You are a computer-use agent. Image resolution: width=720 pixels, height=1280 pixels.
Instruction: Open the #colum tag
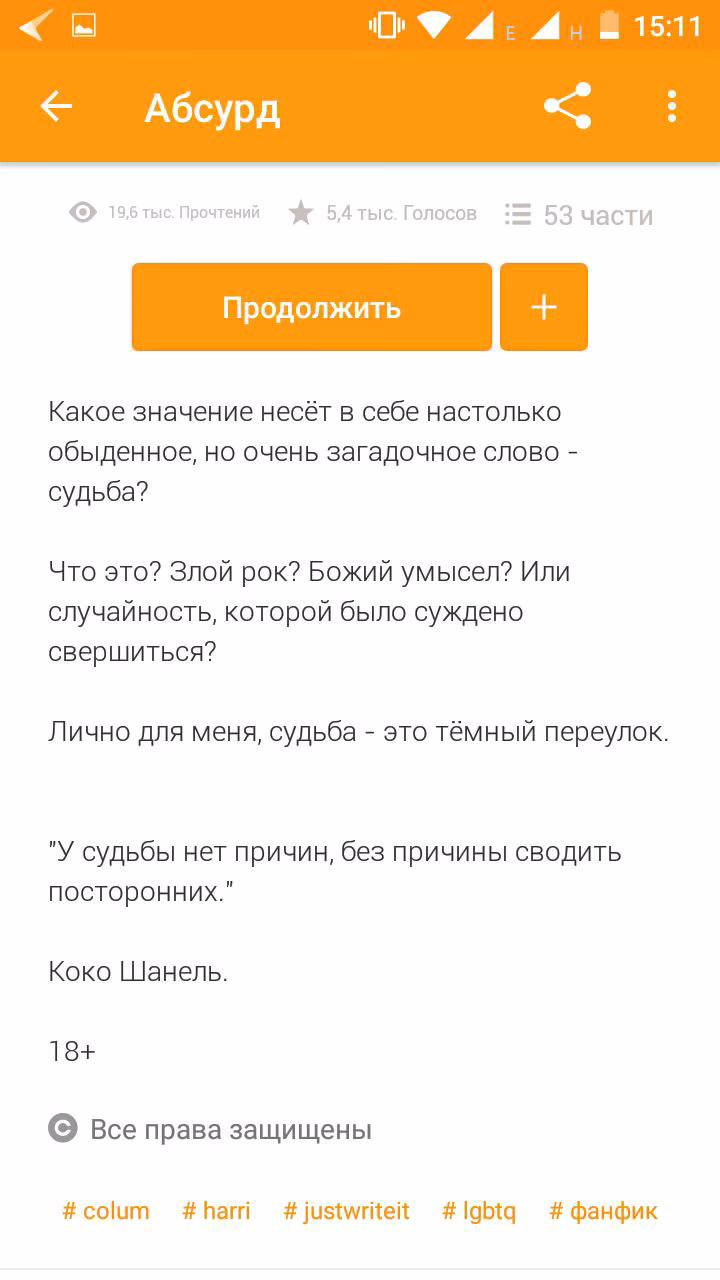point(106,1211)
